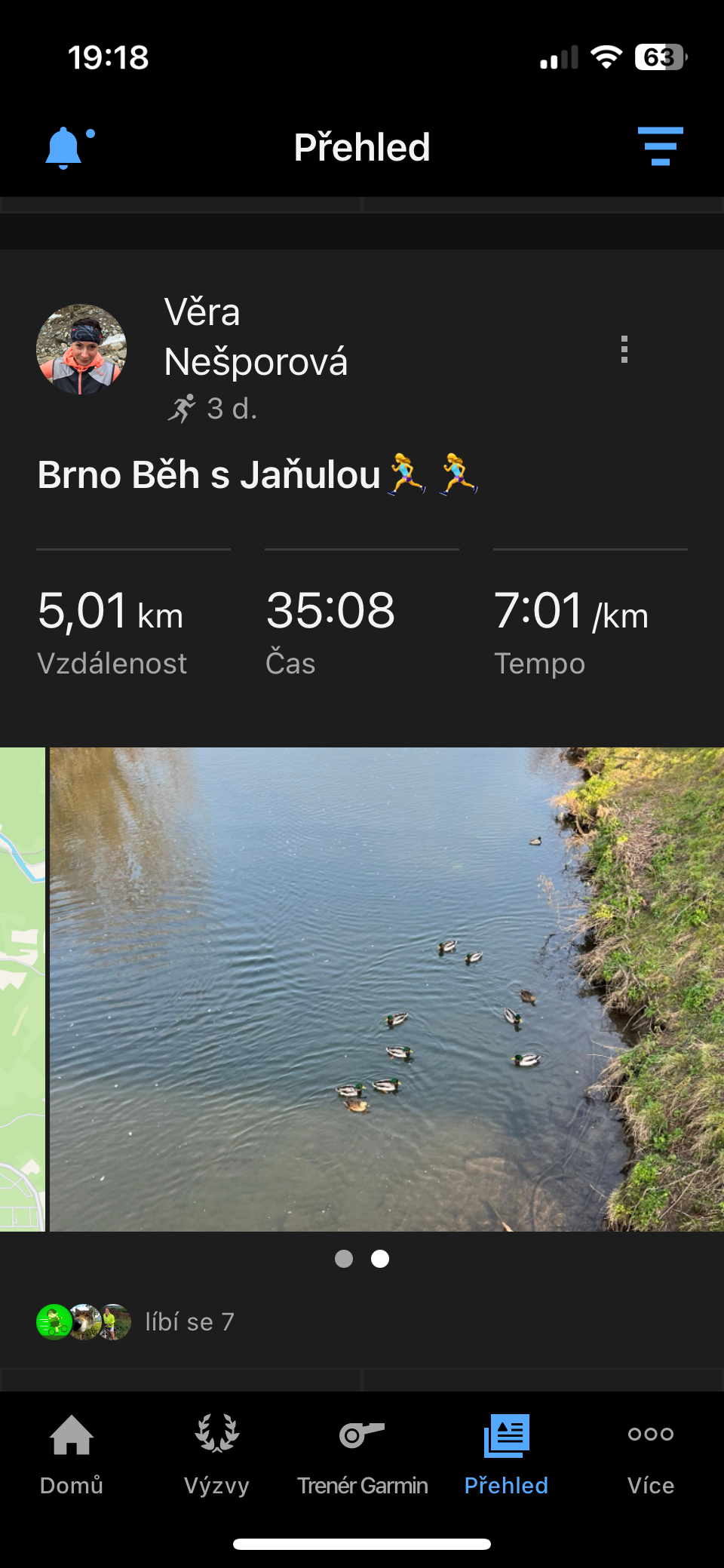724x1568 pixels.
Task: Open overflow menu on Věra Nešporová's activity
Action: [624, 349]
